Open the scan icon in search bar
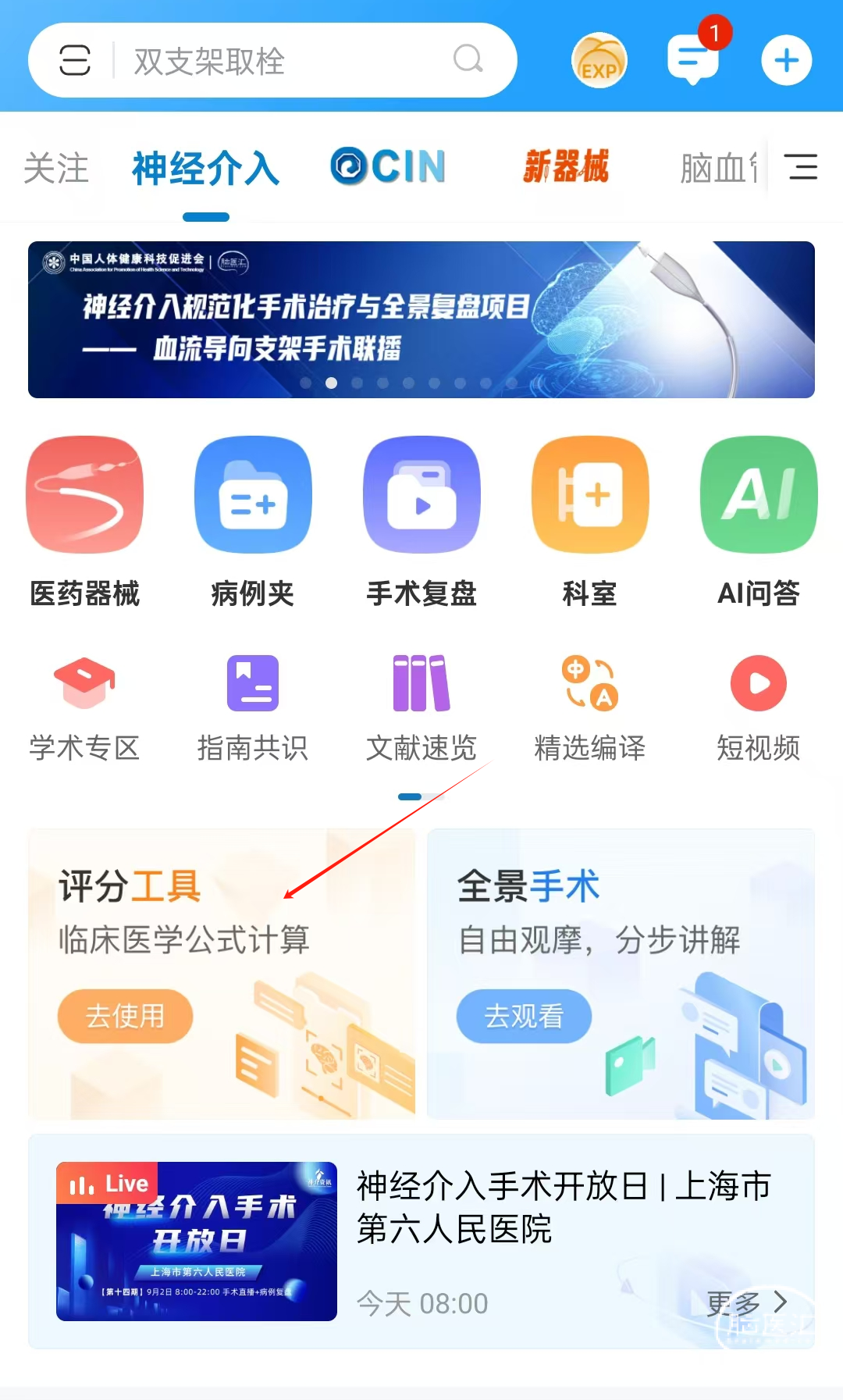This screenshot has width=843, height=1400. click(75, 61)
